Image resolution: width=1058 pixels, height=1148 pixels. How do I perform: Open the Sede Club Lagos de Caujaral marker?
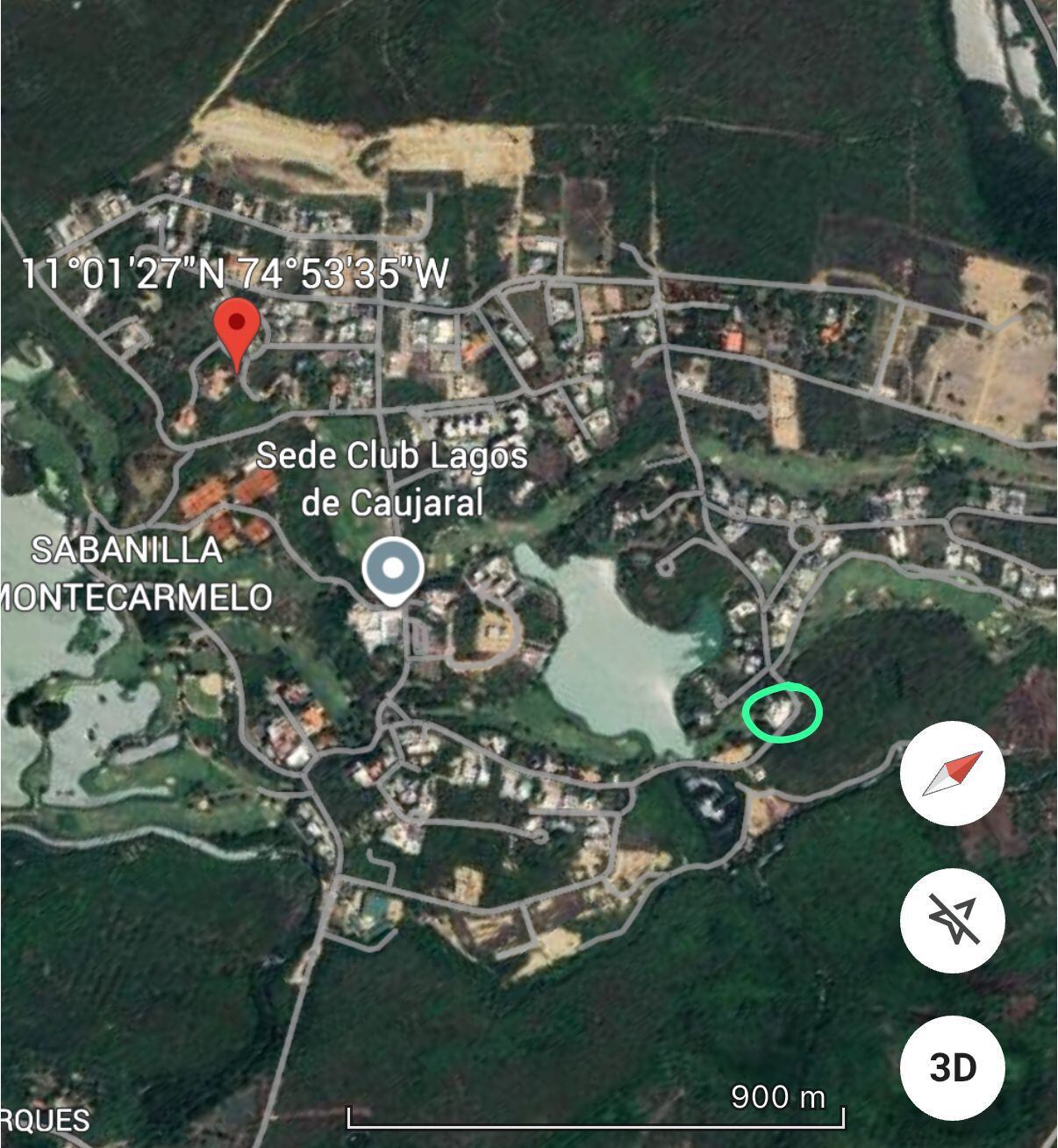pyautogui.click(x=394, y=571)
